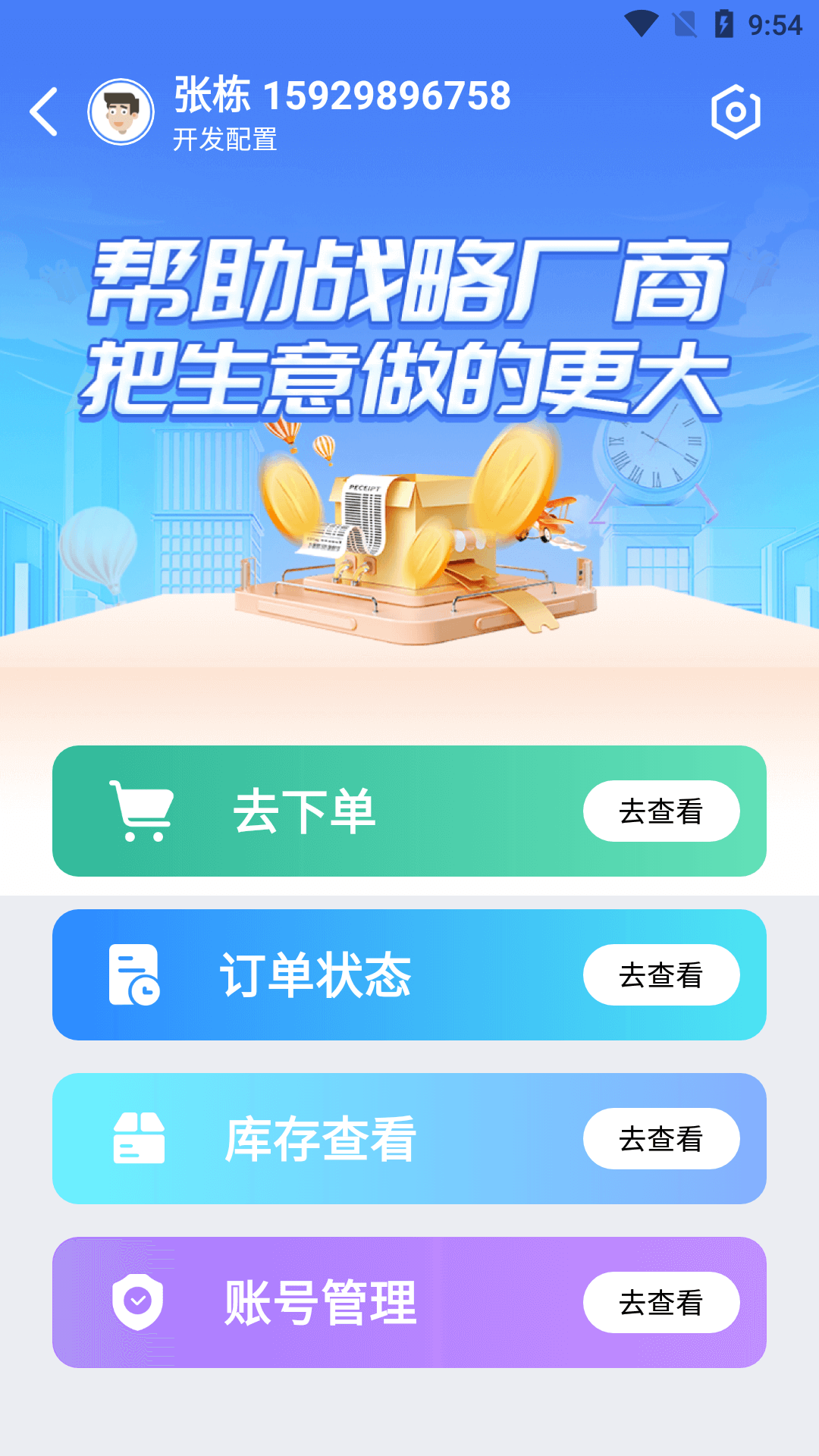The width and height of the screenshot is (819, 1456).
Task: Open settings via the hexagon gear icon
Action: point(736,111)
